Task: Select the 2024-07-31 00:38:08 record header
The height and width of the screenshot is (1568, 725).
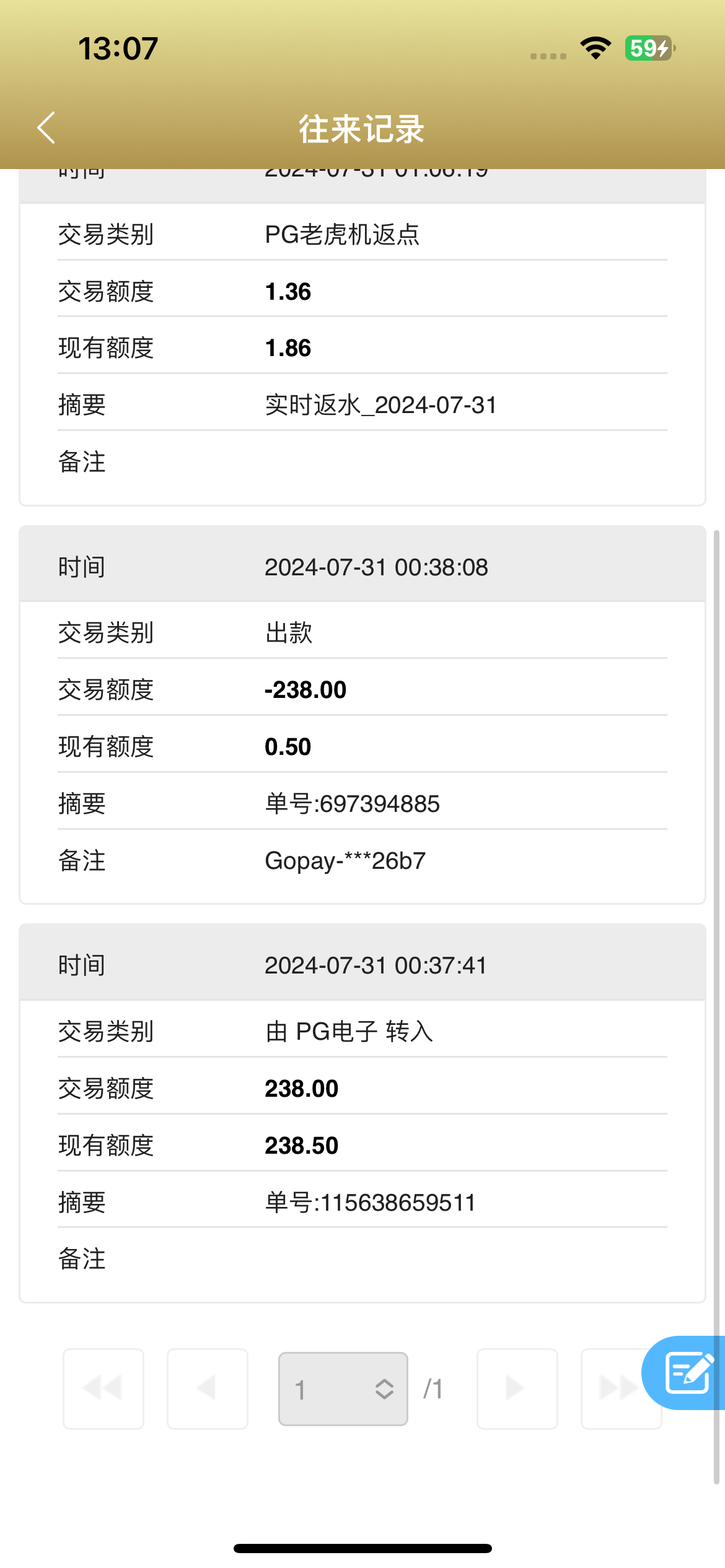Action: 362,565
